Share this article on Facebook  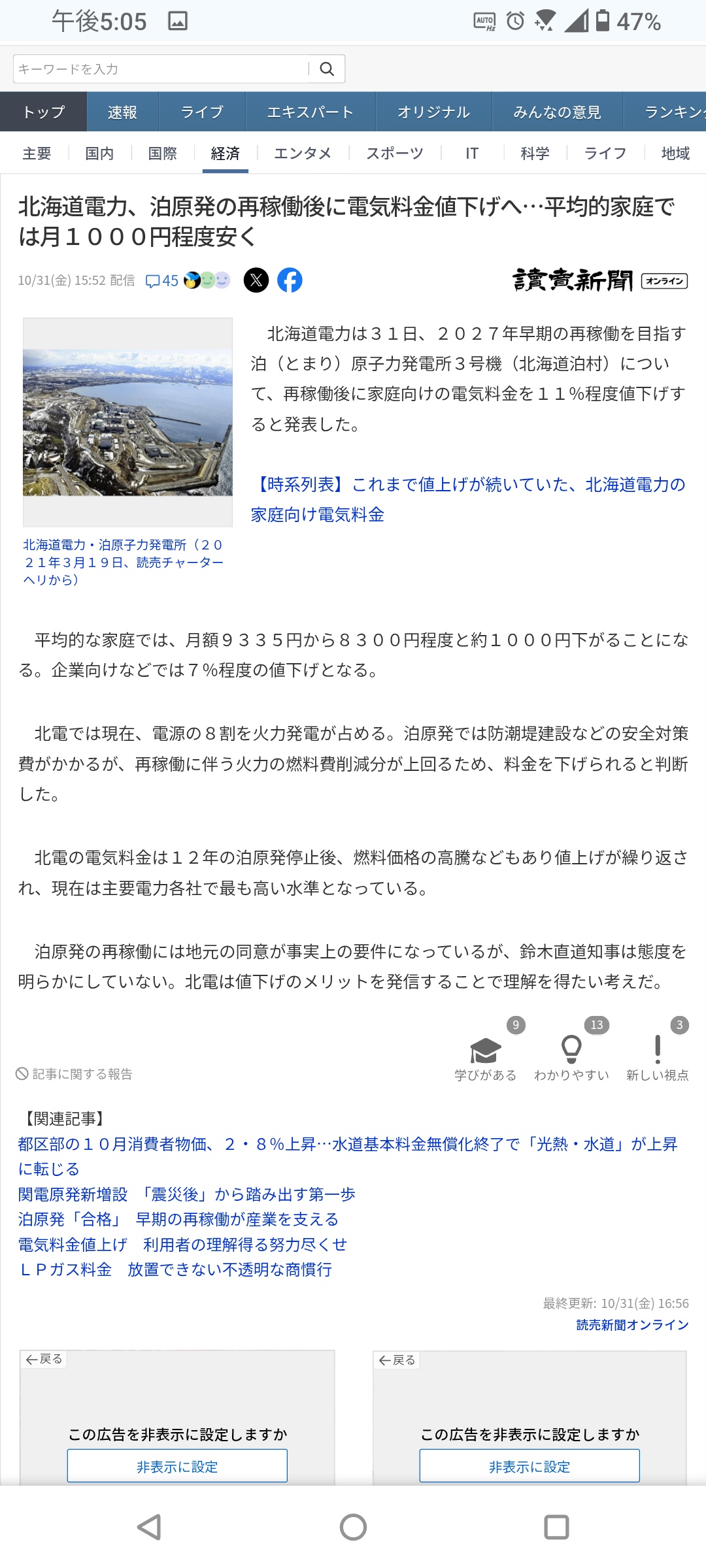(x=290, y=280)
